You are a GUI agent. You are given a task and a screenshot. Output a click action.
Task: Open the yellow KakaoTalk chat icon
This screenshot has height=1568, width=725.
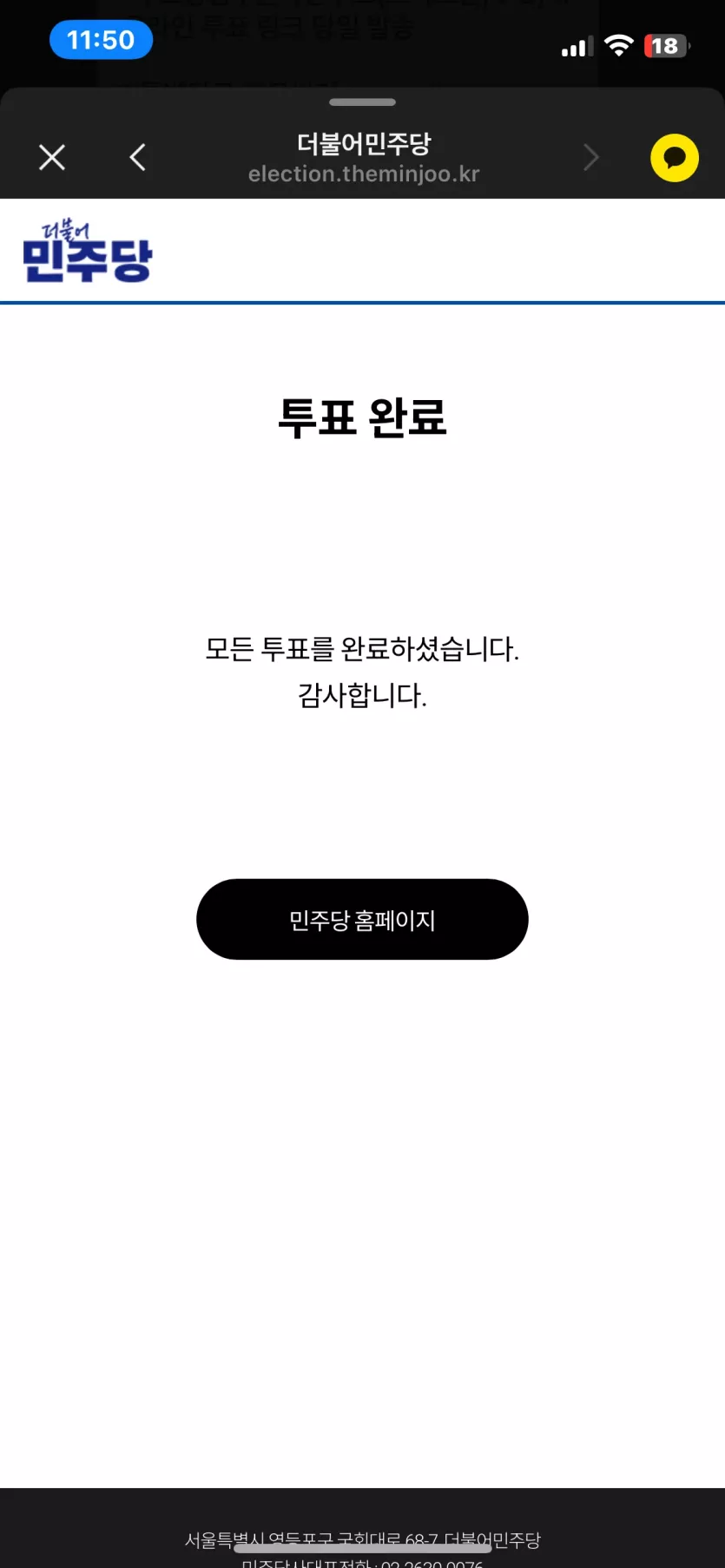[675, 158]
